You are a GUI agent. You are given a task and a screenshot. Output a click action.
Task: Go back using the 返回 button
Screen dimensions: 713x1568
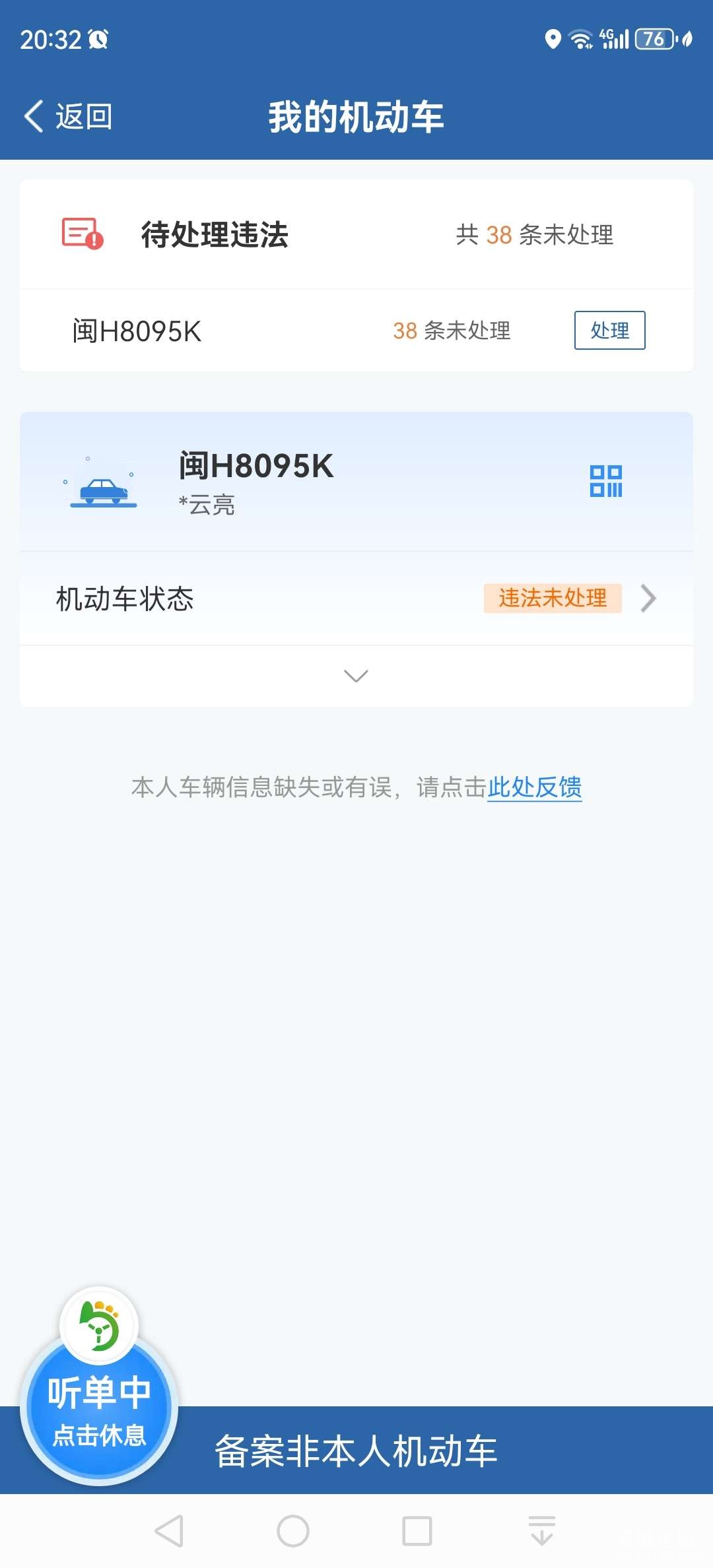[x=69, y=117]
